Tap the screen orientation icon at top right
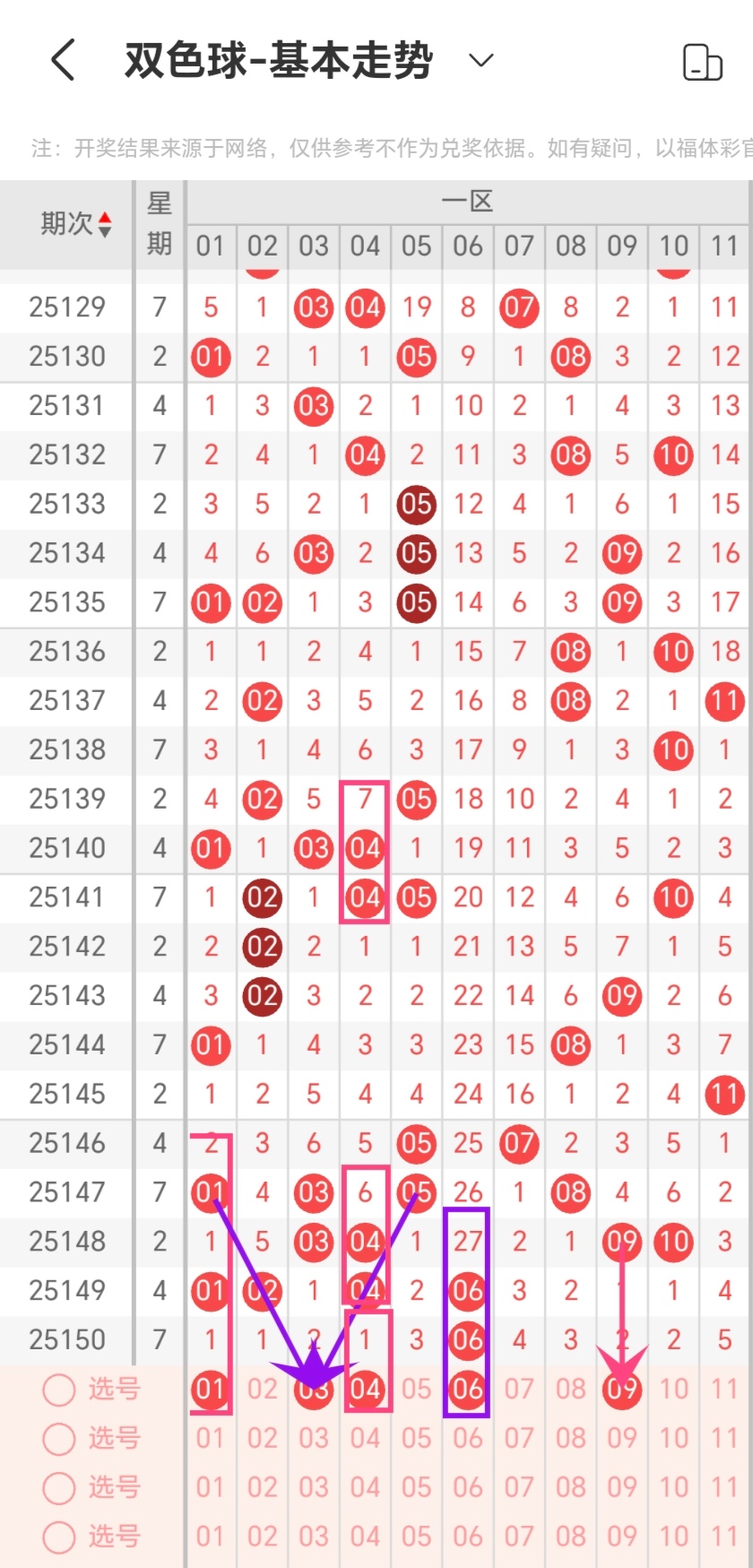 tap(702, 62)
